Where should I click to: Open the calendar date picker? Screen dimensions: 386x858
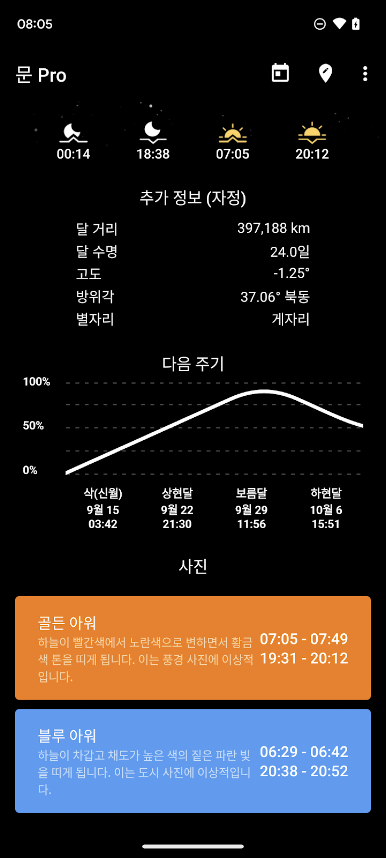click(x=280, y=73)
